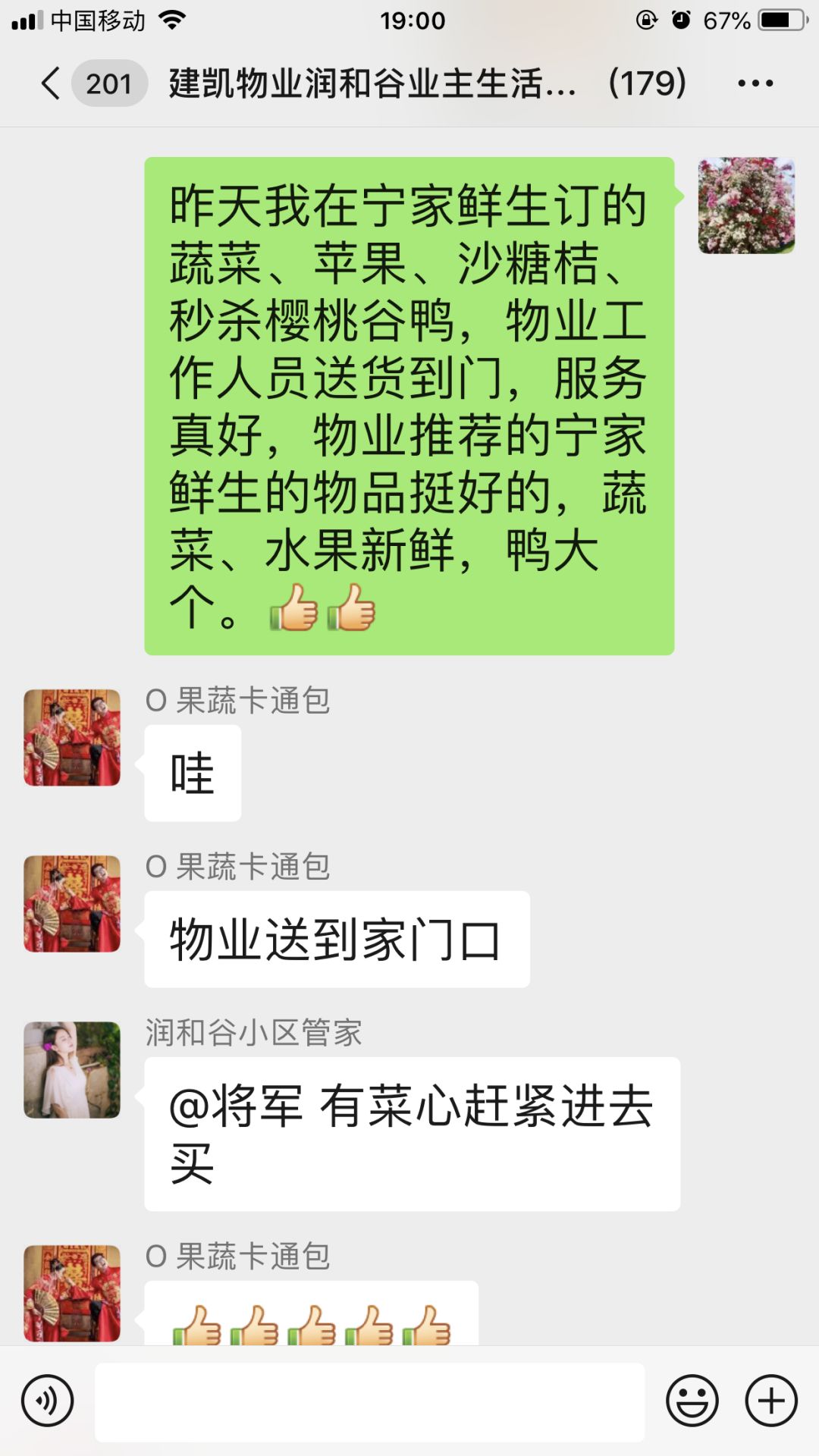Open the plus attachment menu
This screenshot has width=819, height=1456.
pyautogui.click(x=771, y=1401)
